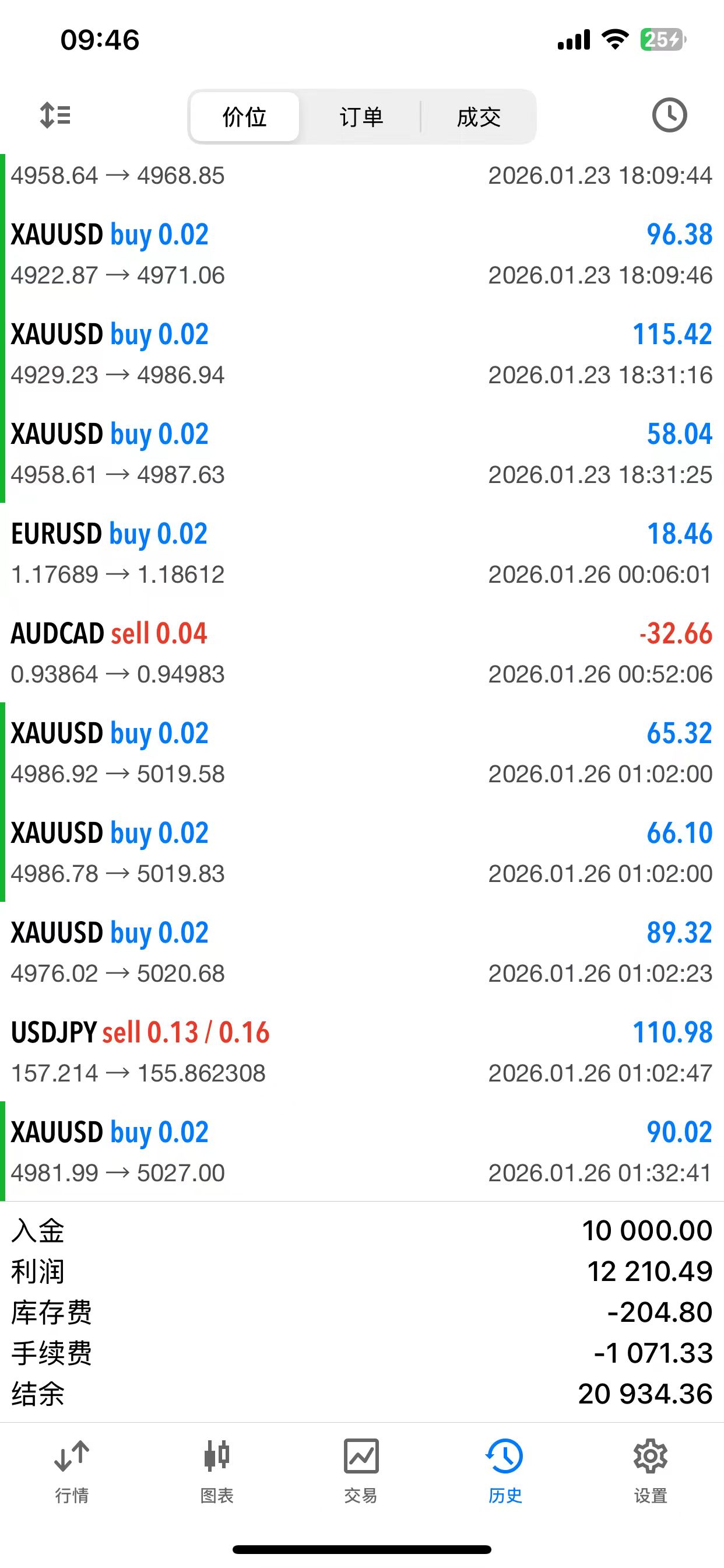This screenshot has width=724, height=1568.
Task: Select the history period clock icon
Action: [x=669, y=115]
